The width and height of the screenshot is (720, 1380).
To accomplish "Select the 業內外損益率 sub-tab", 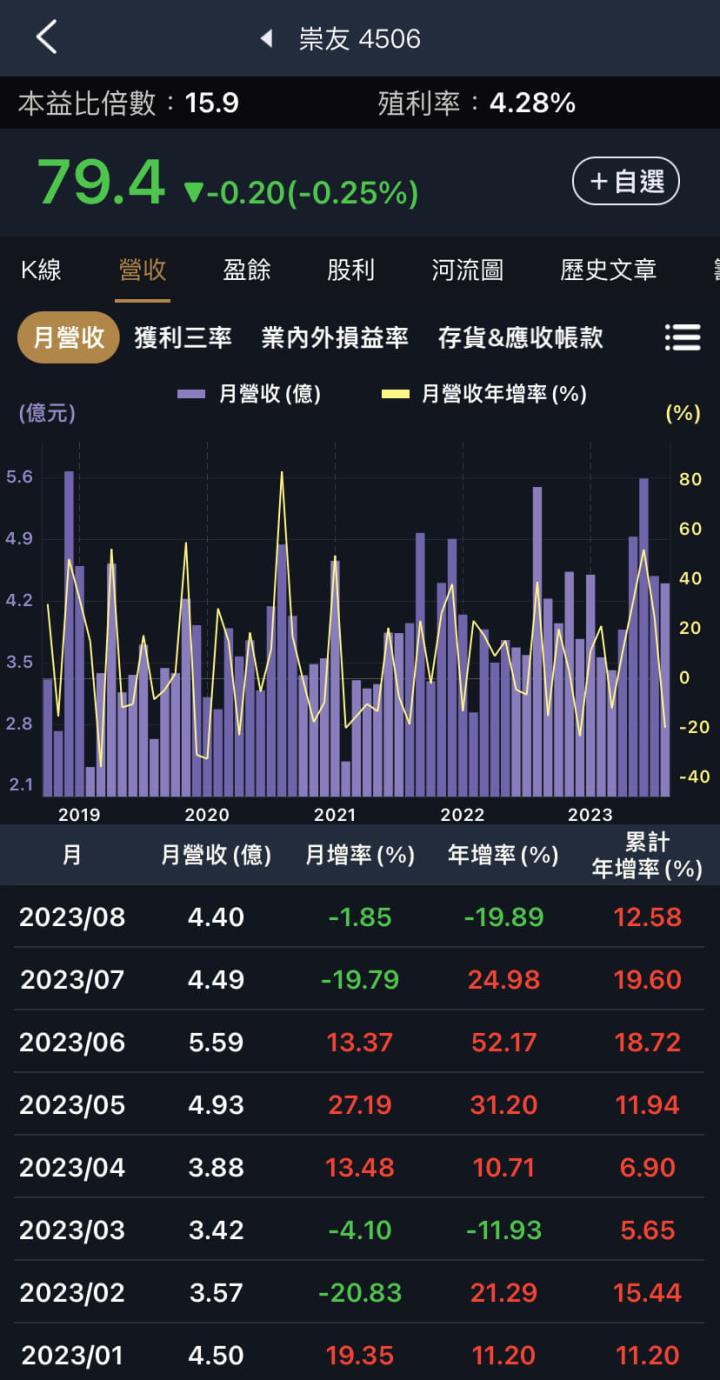I will point(335,337).
